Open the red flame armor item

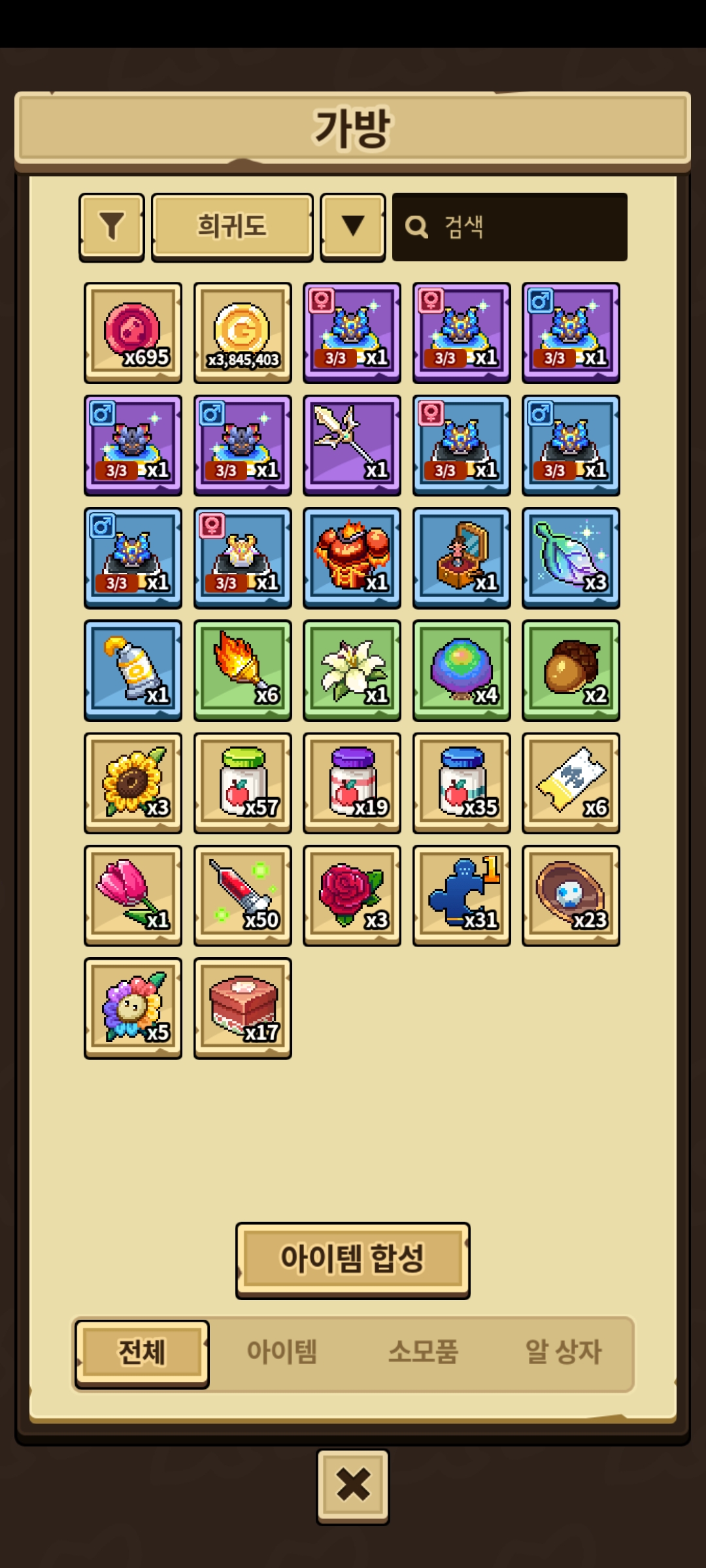pyautogui.click(x=352, y=557)
